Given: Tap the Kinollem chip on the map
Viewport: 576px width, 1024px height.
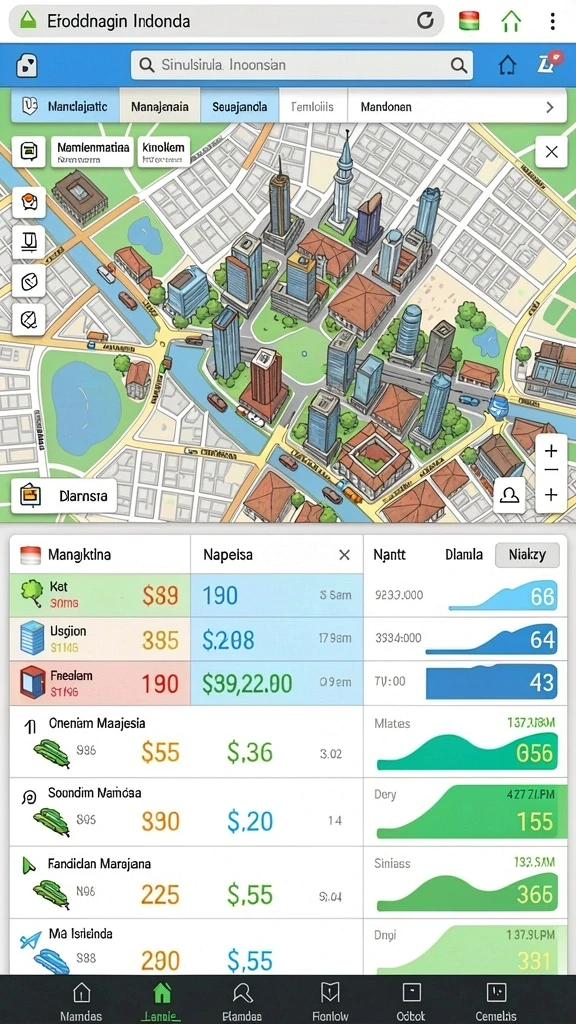Looking at the screenshot, I should (x=163, y=152).
